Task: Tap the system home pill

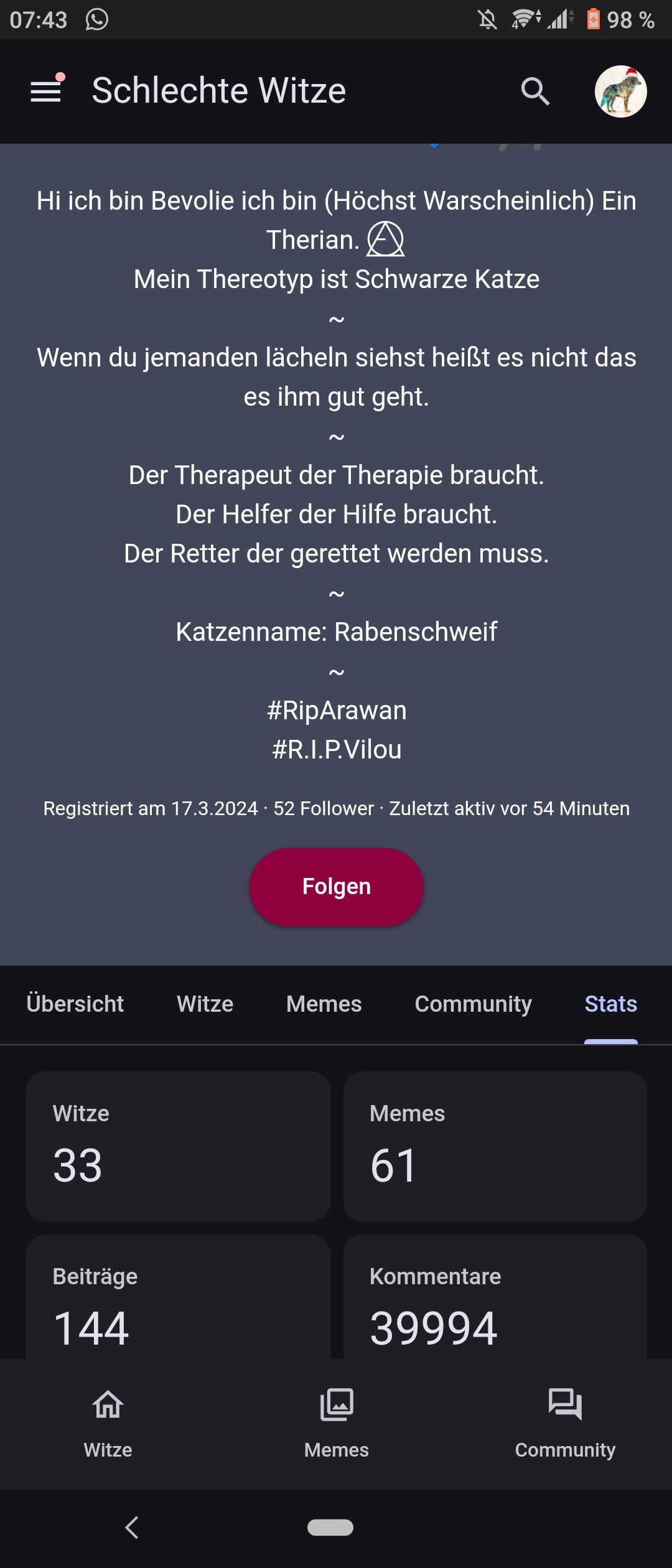Action: tap(330, 1528)
